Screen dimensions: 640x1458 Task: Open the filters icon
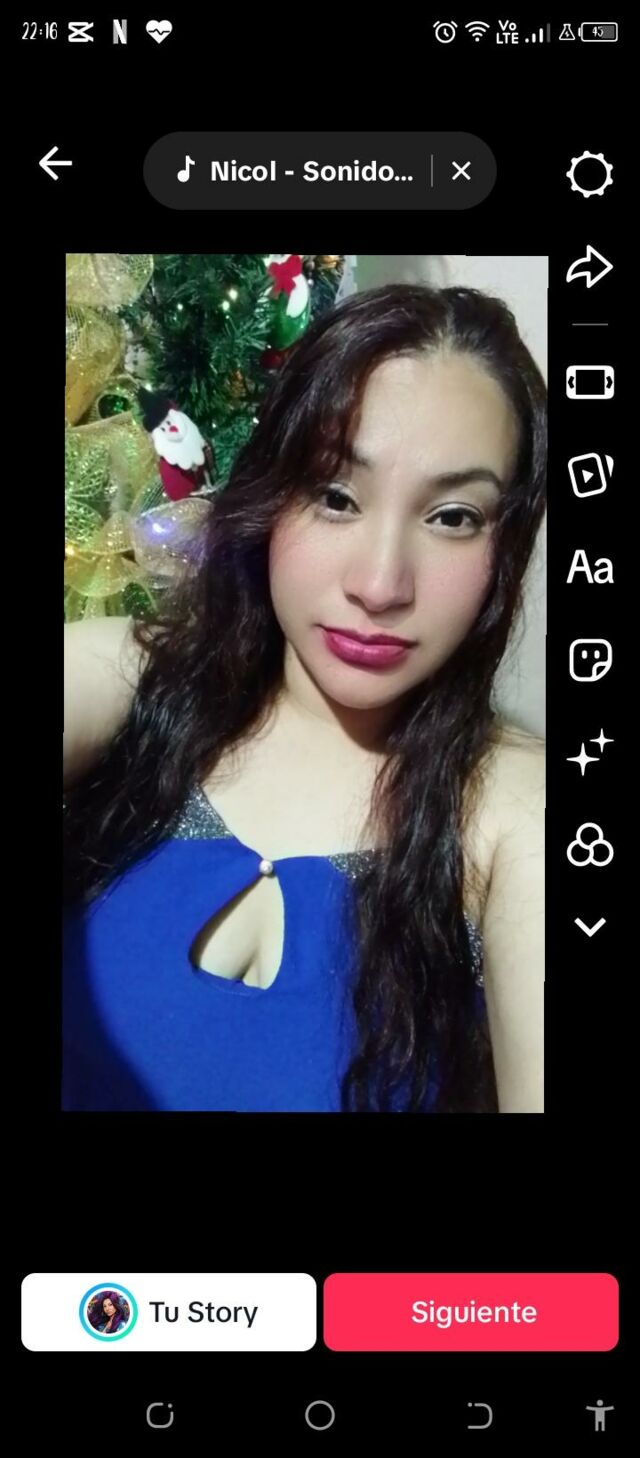pyautogui.click(x=589, y=846)
